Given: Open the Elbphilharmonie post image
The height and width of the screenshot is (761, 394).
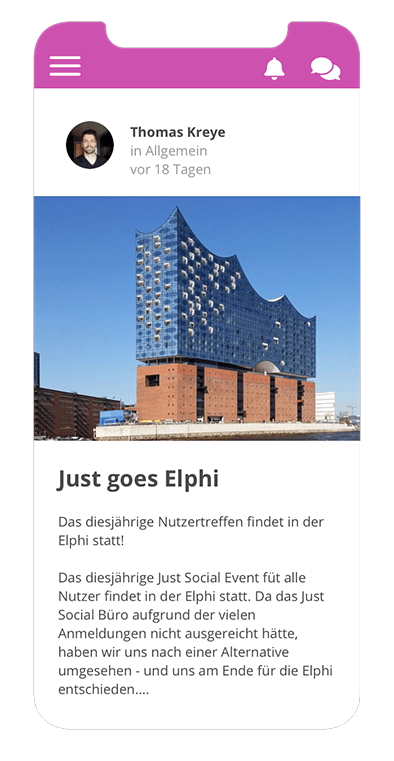Looking at the screenshot, I should [x=197, y=318].
